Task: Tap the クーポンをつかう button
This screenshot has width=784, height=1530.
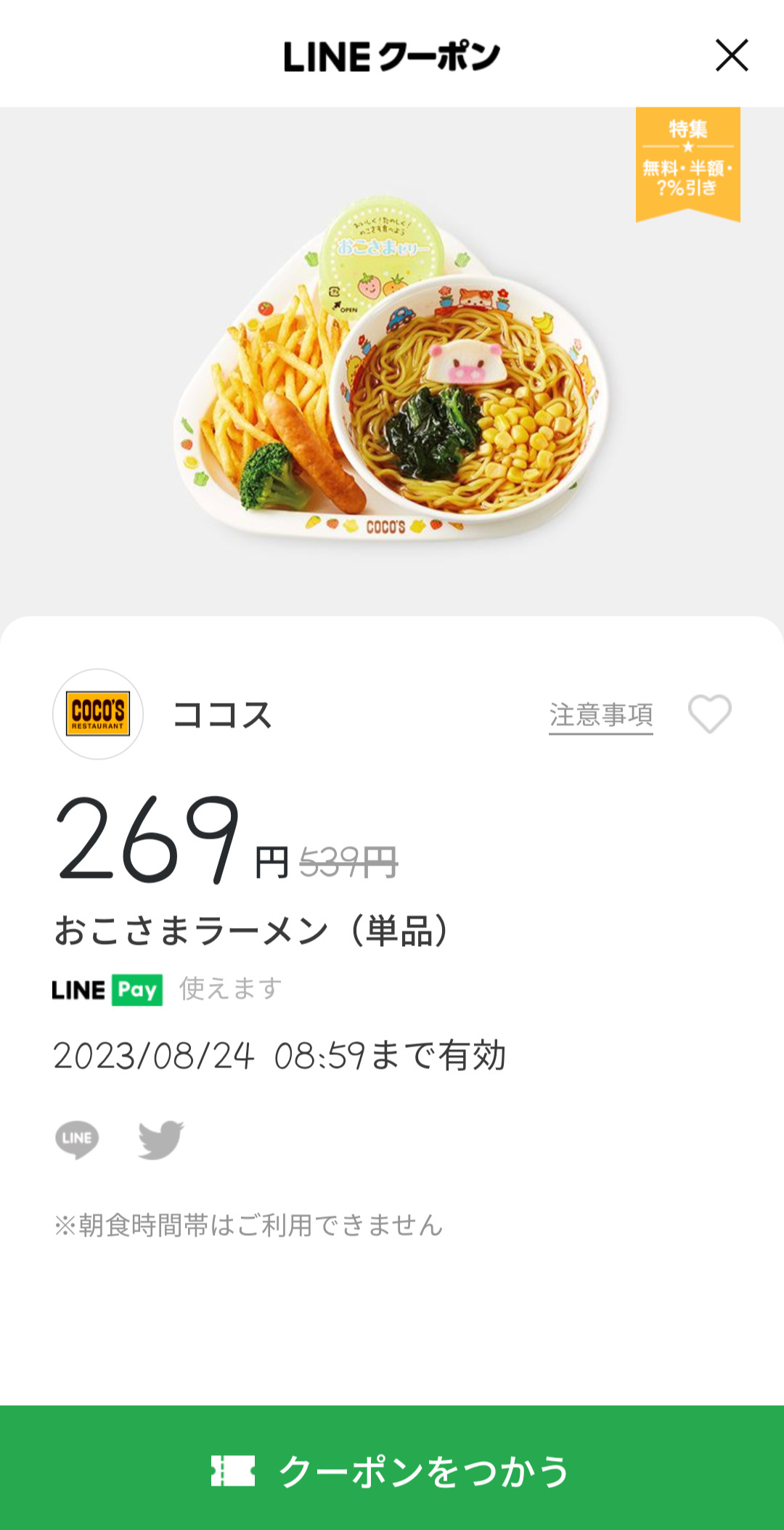Action: point(392,1470)
